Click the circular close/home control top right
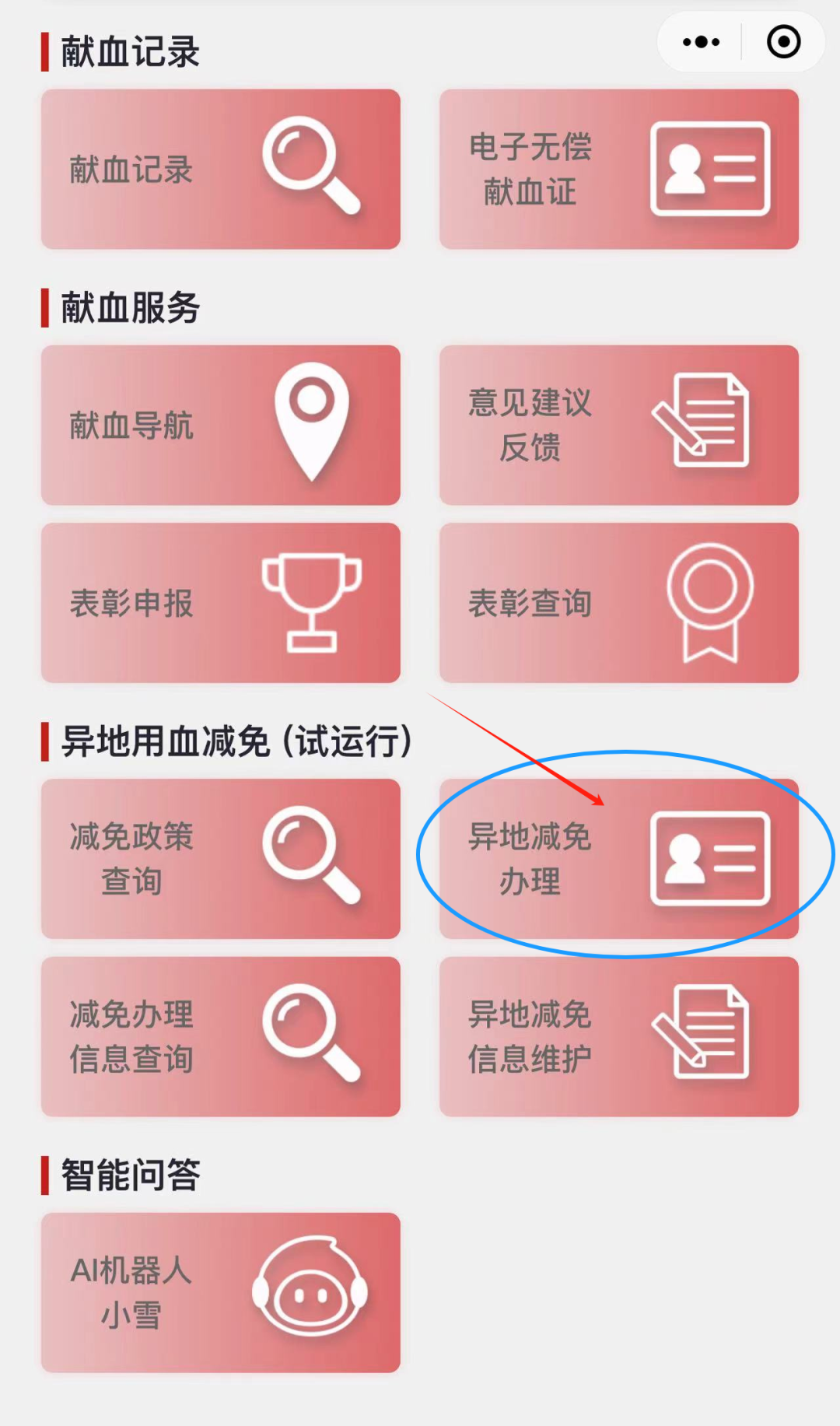Viewport: 840px width, 1426px height. 783,42
